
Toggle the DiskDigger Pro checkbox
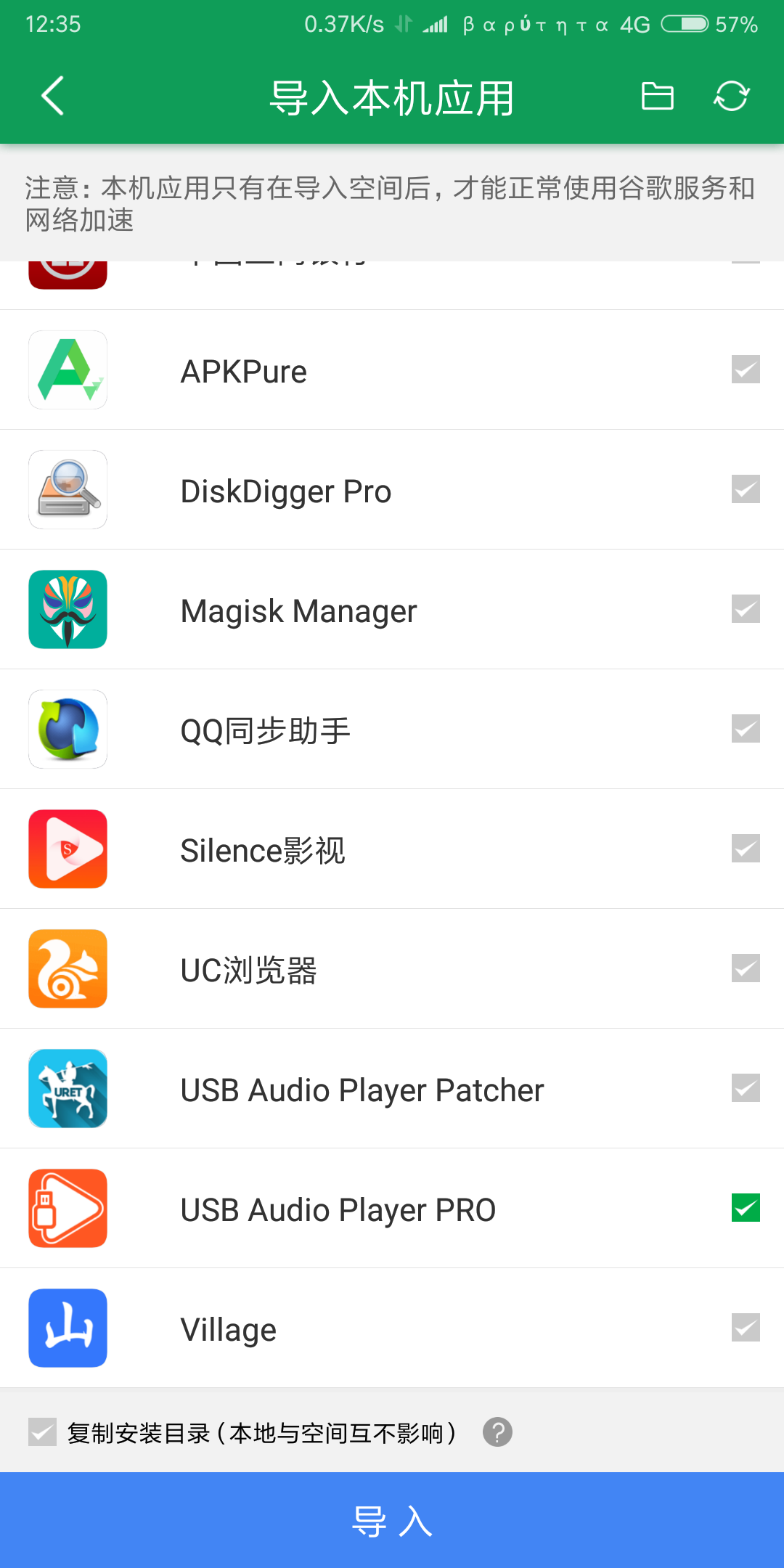[744, 489]
